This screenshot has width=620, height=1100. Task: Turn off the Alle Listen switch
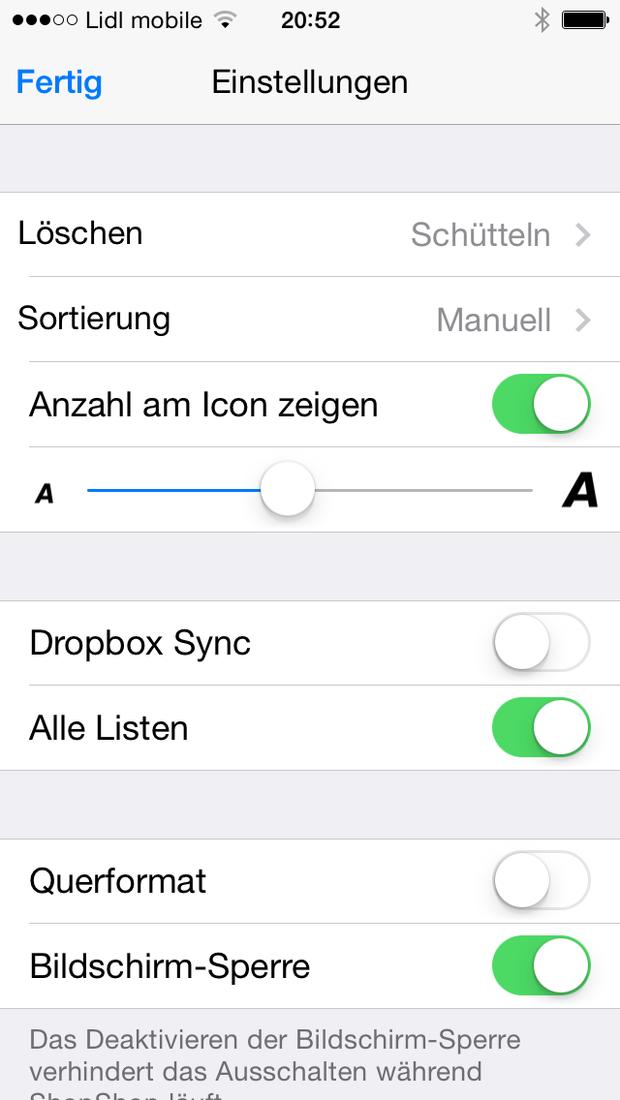[541, 727]
